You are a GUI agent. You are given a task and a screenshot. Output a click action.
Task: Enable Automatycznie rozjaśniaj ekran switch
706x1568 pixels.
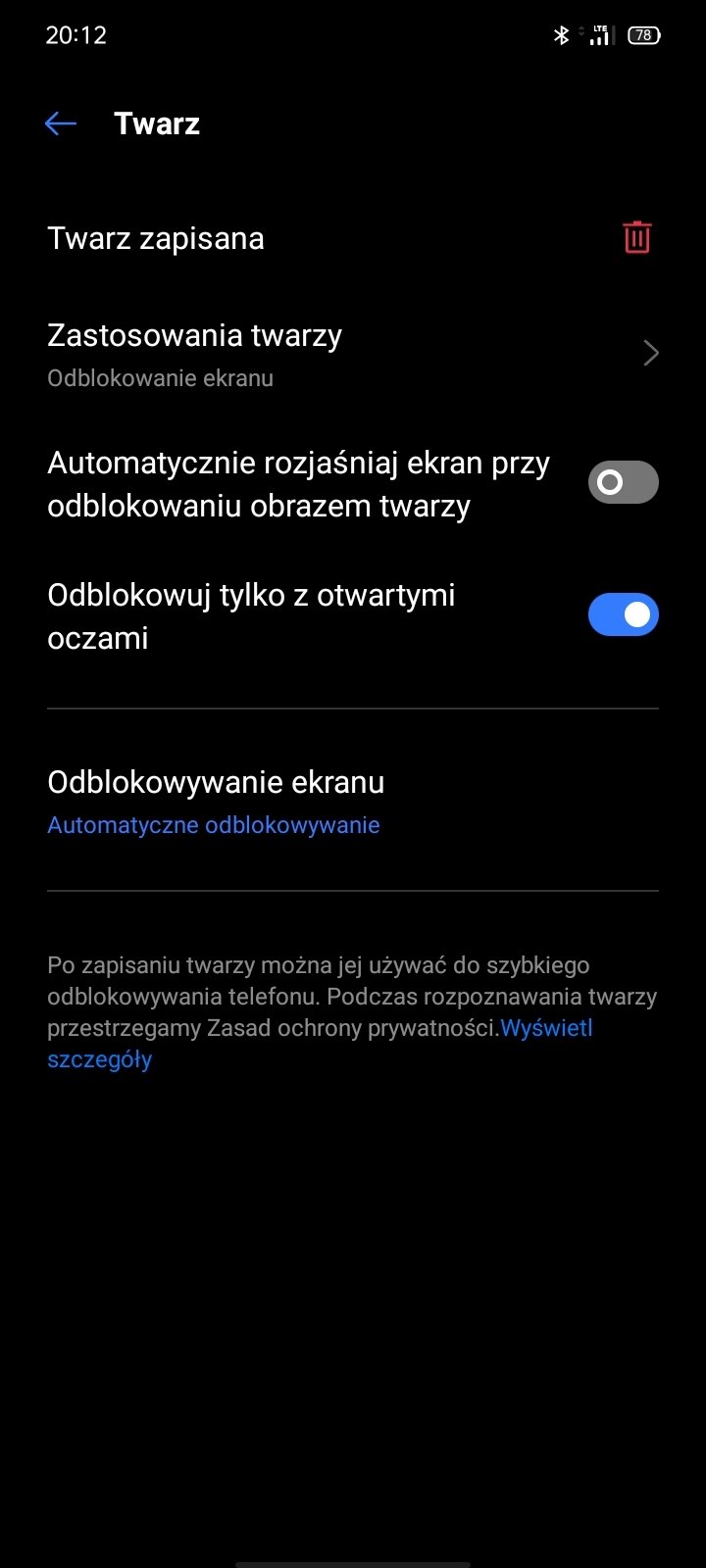pyautogui.click(x=623, y=482)
